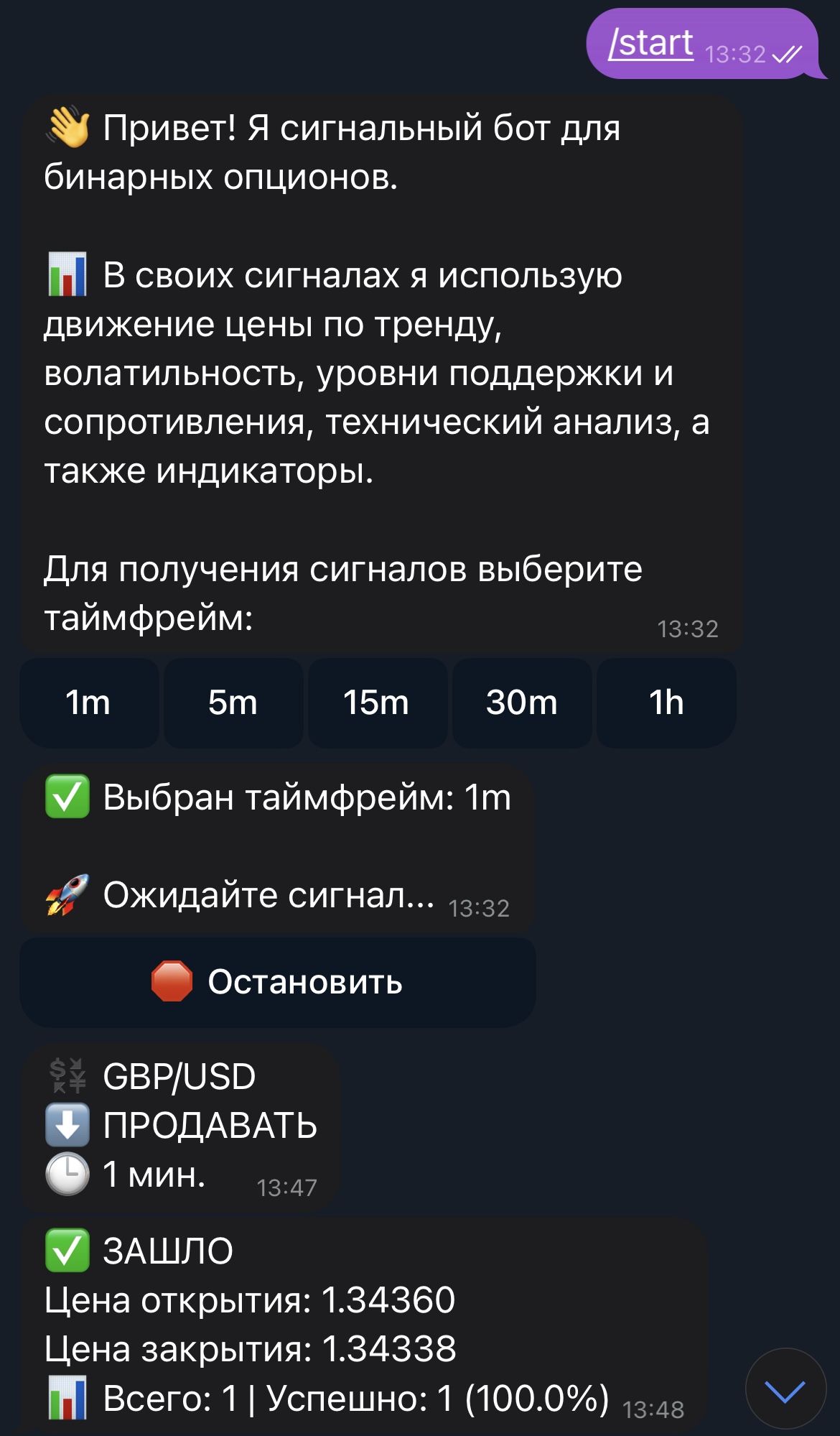Jump to latest message with down arrow
Viewport: 840px width, 1436px height.
click(x=785, y=1389)
